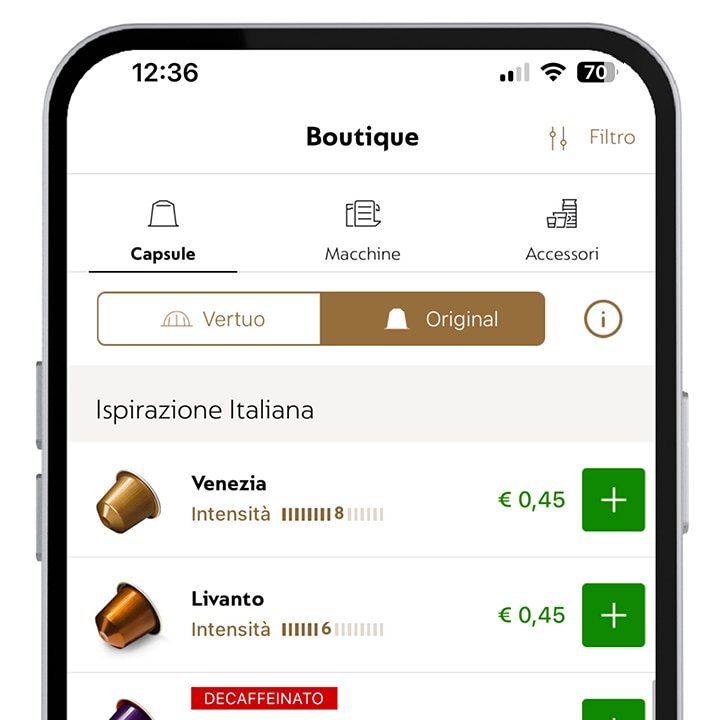Add Livanto capsules to the cart
This screenshot has width=720, height=720.
613,615
